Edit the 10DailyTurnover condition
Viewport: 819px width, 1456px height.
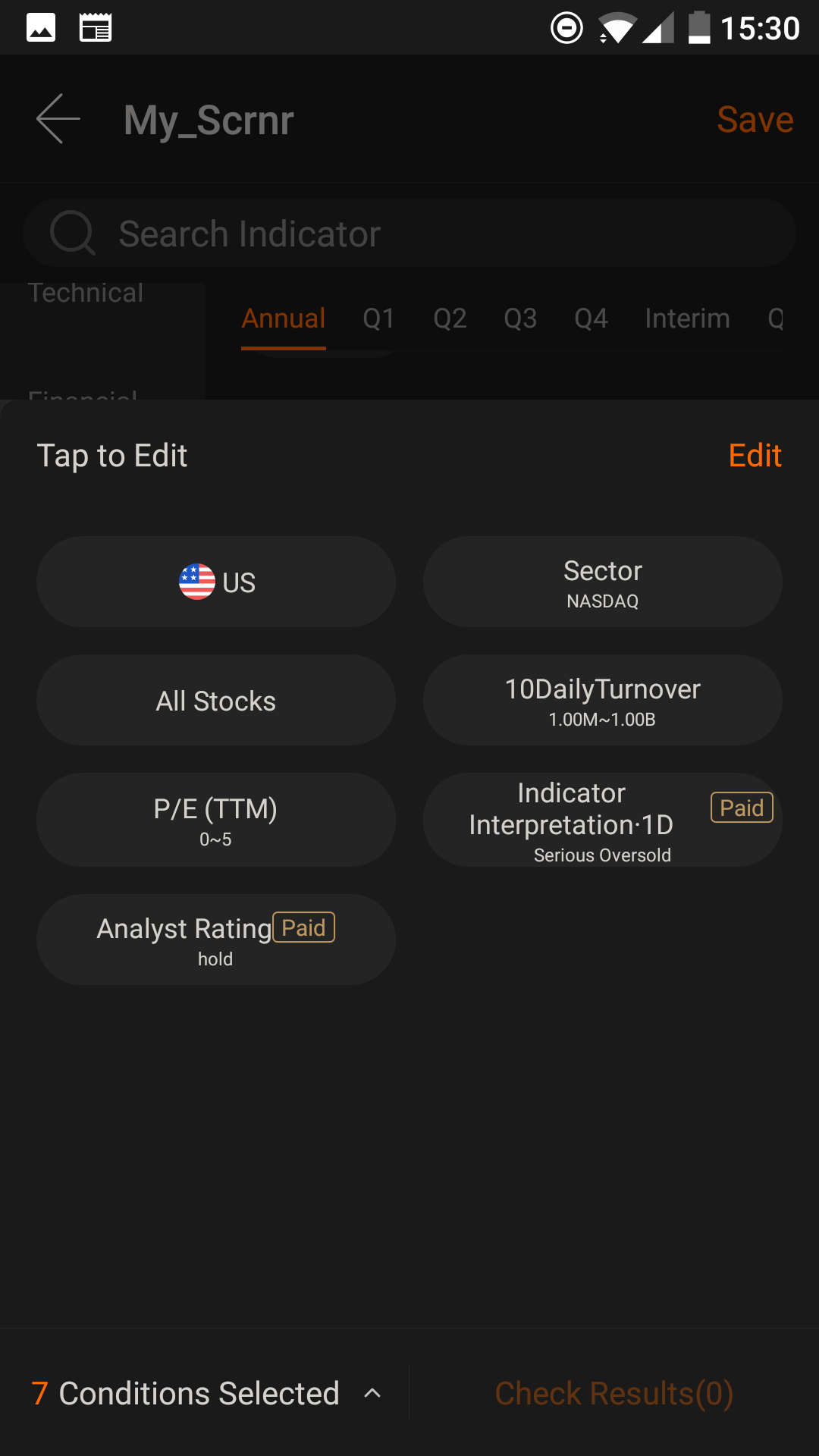[x=603, y=700]
